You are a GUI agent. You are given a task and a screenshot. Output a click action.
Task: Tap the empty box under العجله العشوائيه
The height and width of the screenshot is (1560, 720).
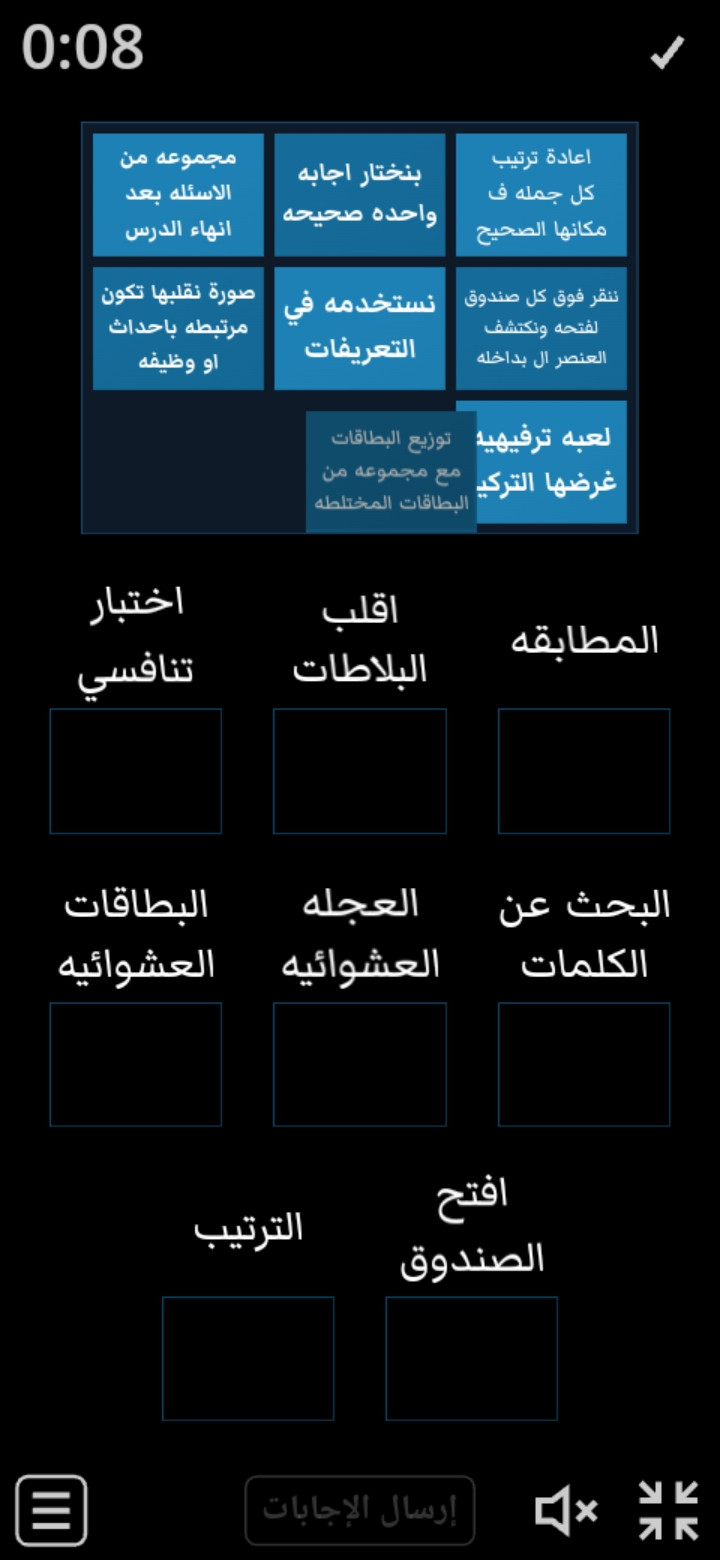(360, 1064)
